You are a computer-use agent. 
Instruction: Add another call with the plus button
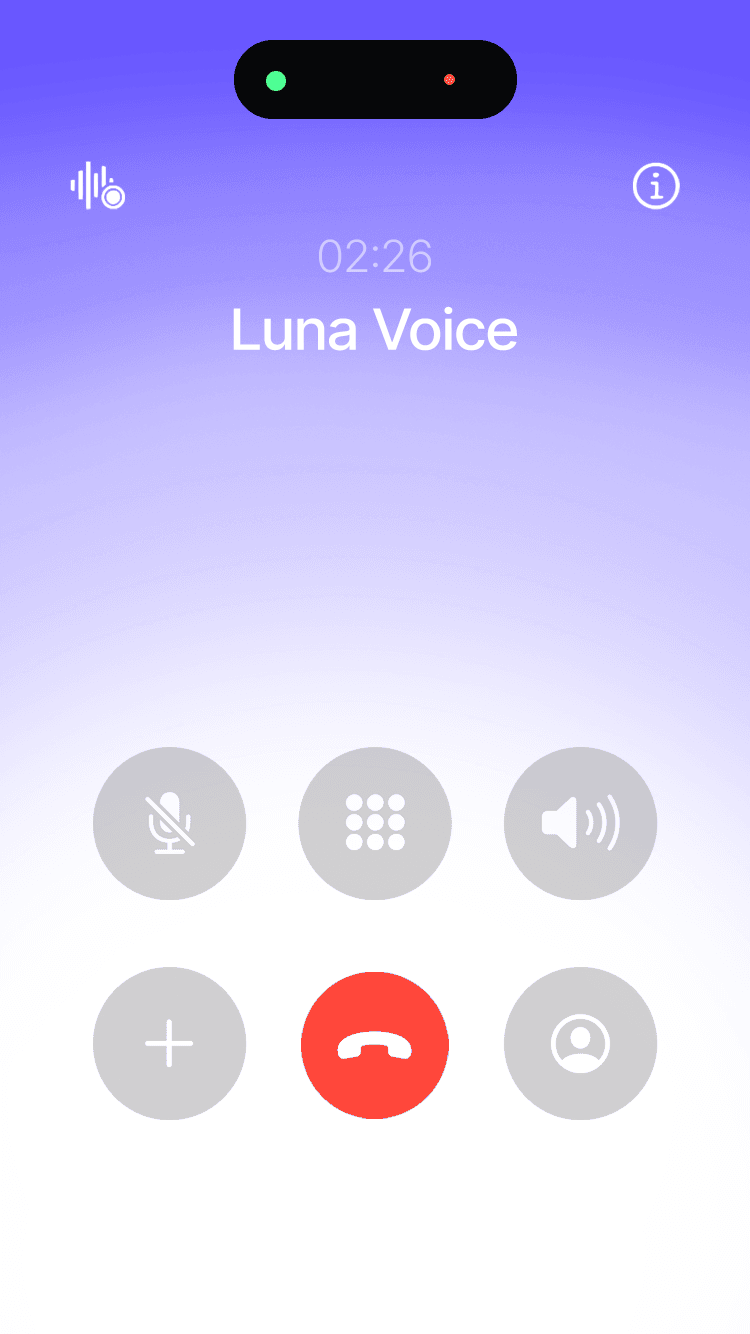click(x=169, y=1043)
